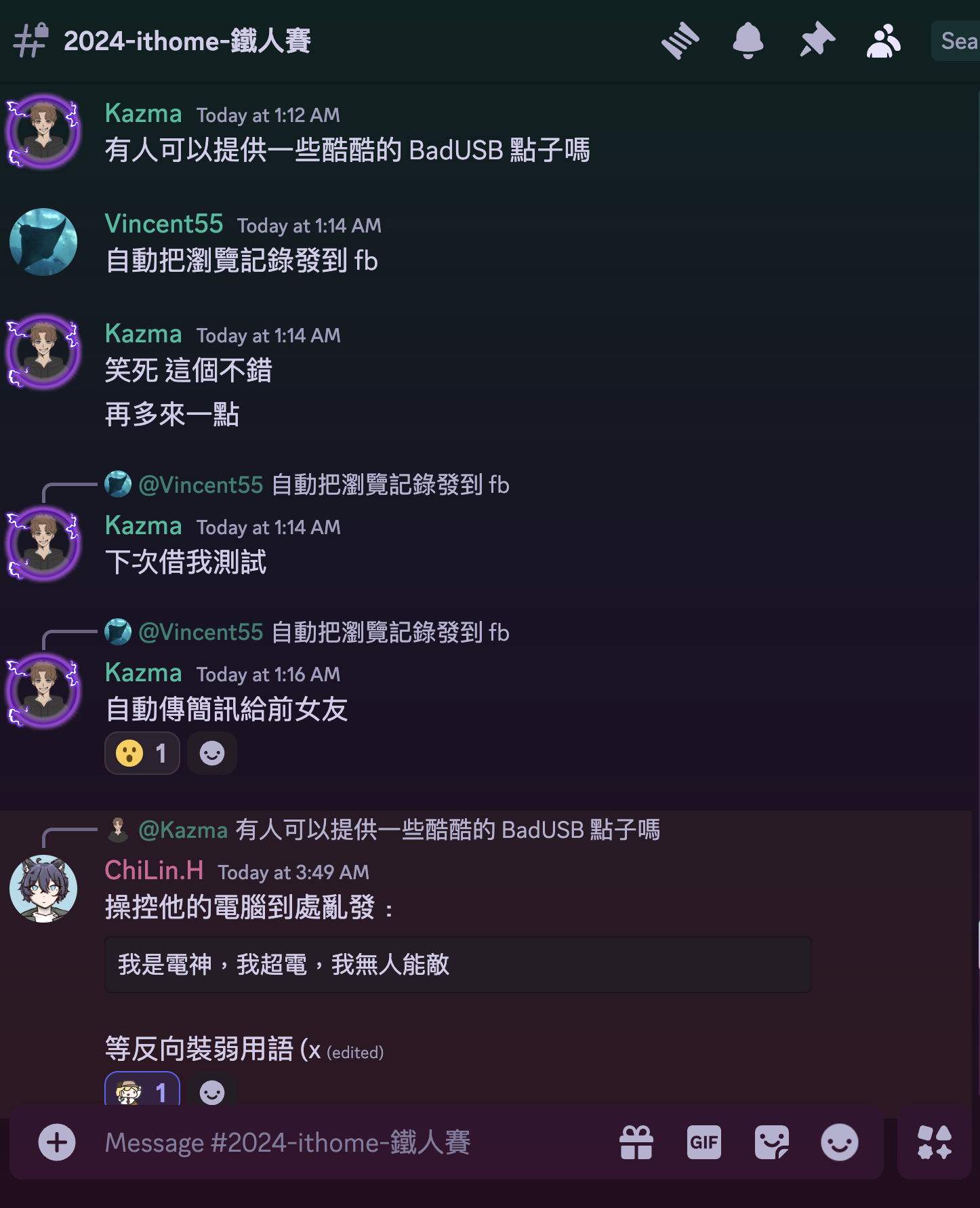Screen dimensions: 980x1208
Task: Open ChiLin.H's profile from username
Action: (154, 870)
